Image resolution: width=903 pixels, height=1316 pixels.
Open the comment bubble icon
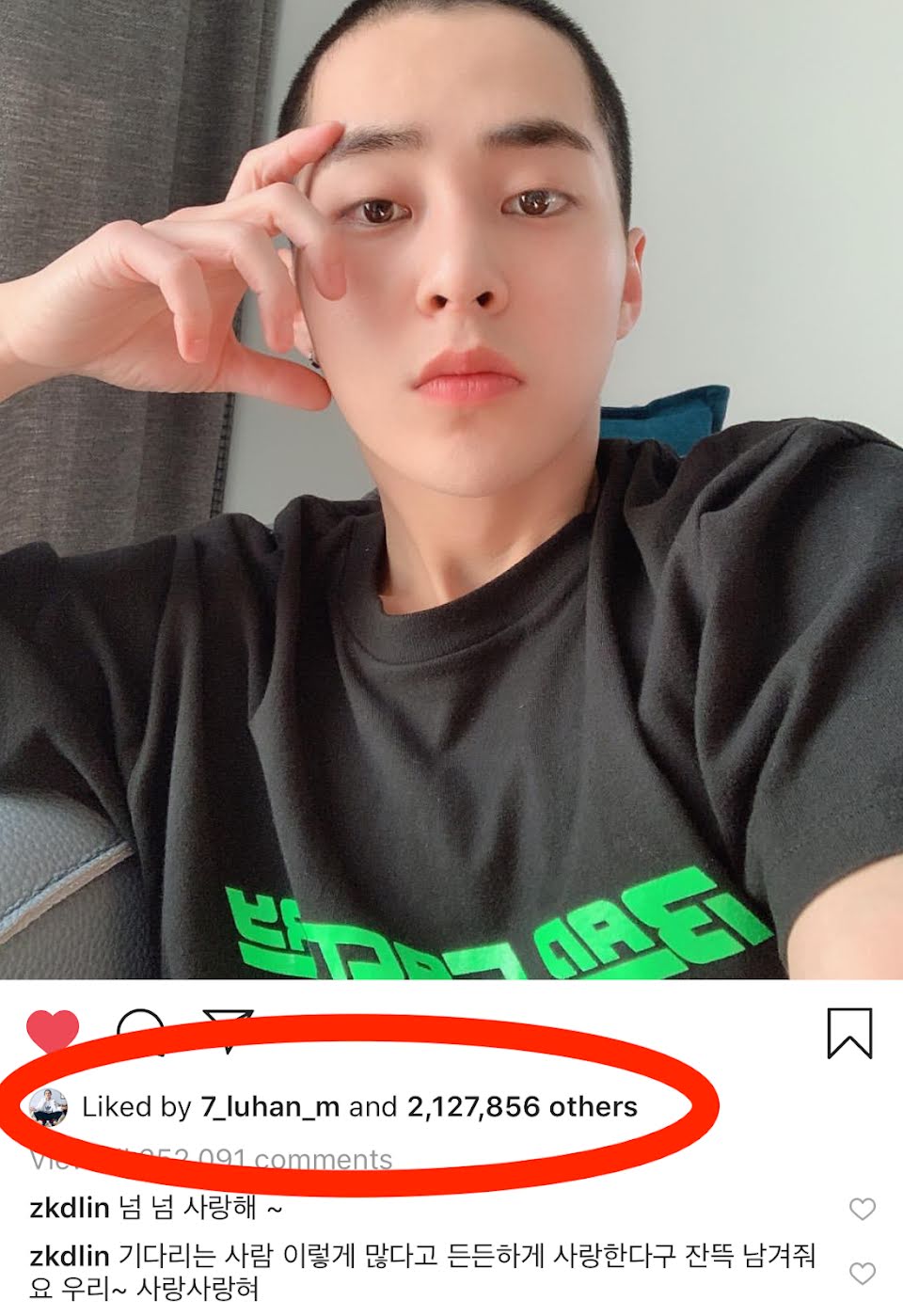point(142,1027)
